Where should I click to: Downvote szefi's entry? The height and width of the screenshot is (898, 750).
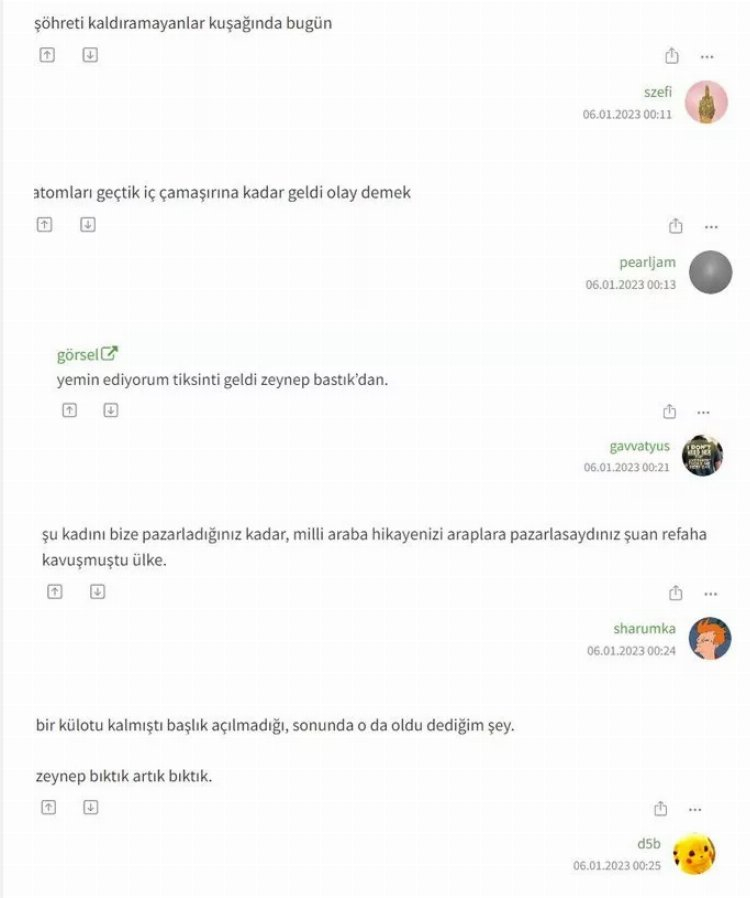tap(90, 55)
